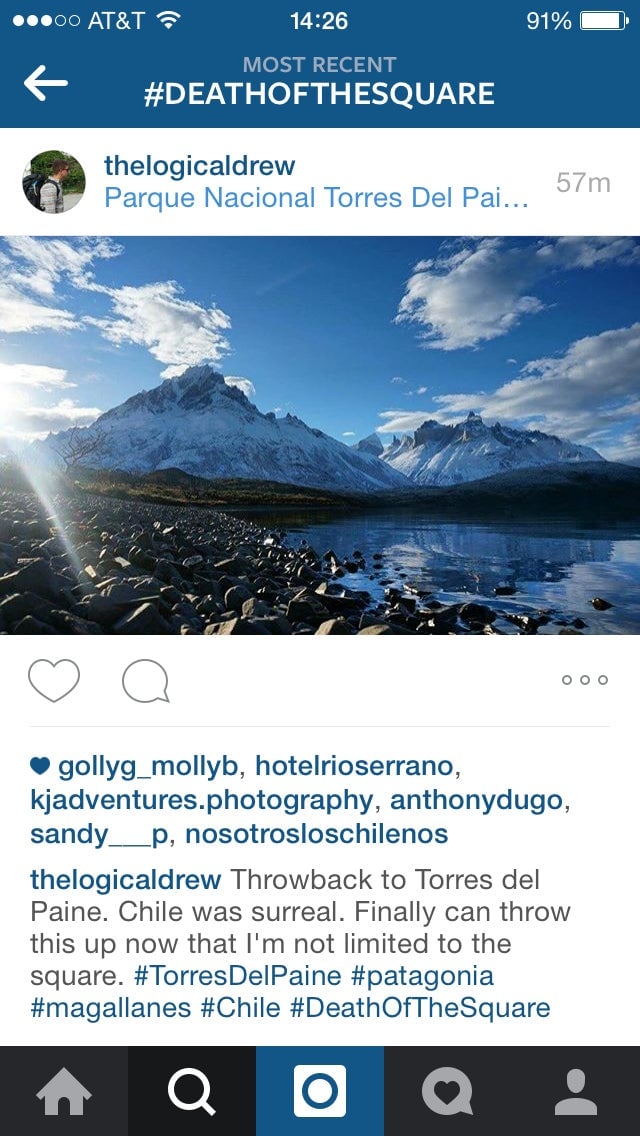This screenshot has height=1136, width=640.
Task: Go back using the header arrow
Action: tap(46, 84)
